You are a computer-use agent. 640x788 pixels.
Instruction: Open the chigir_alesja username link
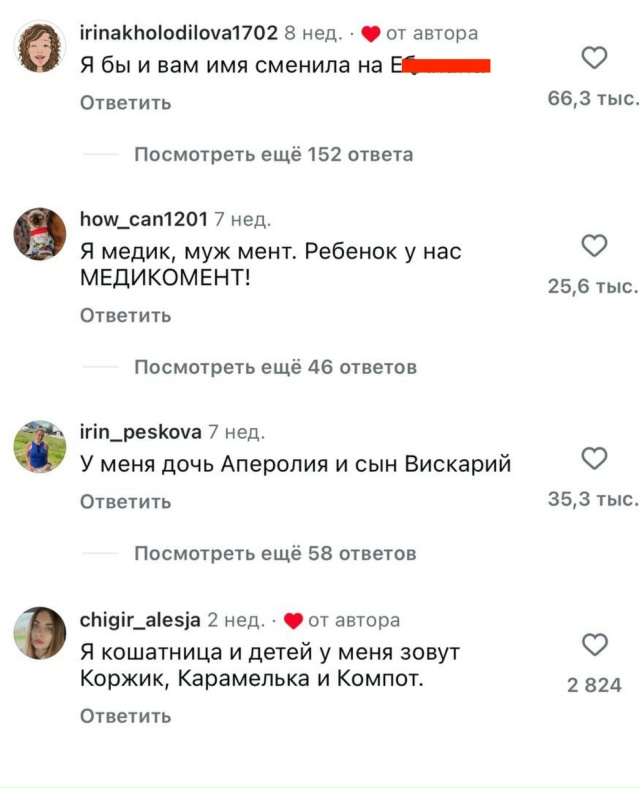pyautogui.click(x=140, y=620)
